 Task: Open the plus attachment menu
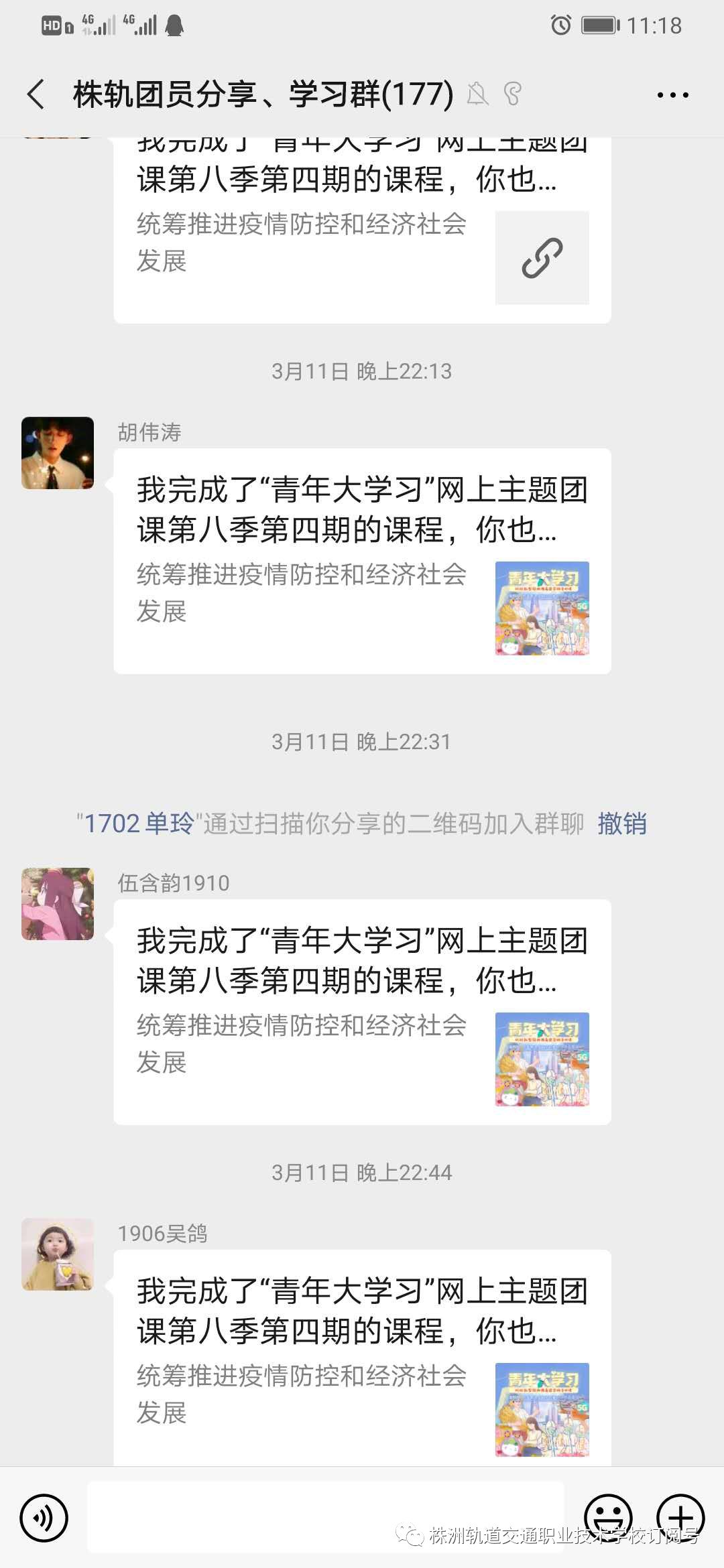point(680,1516)
